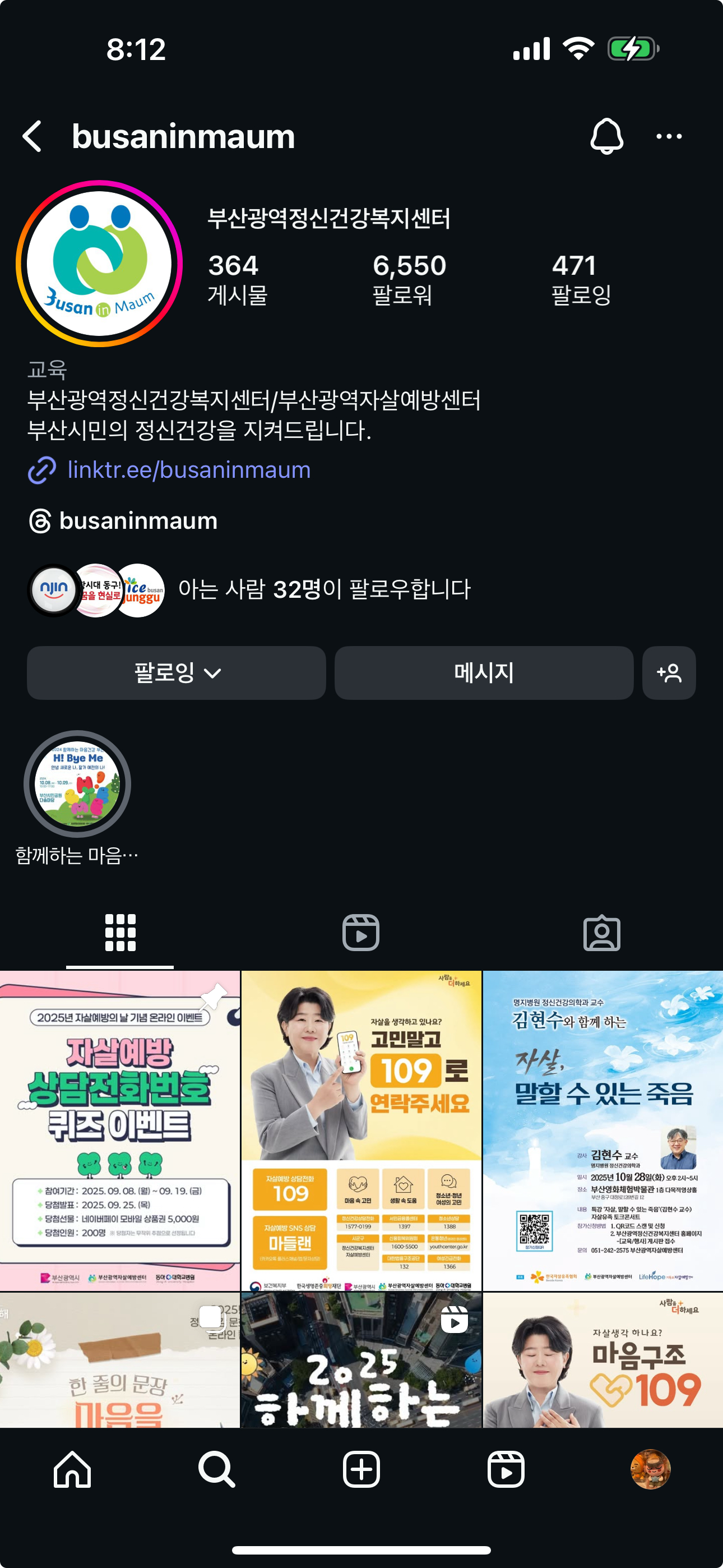The image size is (723, 1568).
Task: Open the busaninmaum Threads profile
Action: pos(137,521)
